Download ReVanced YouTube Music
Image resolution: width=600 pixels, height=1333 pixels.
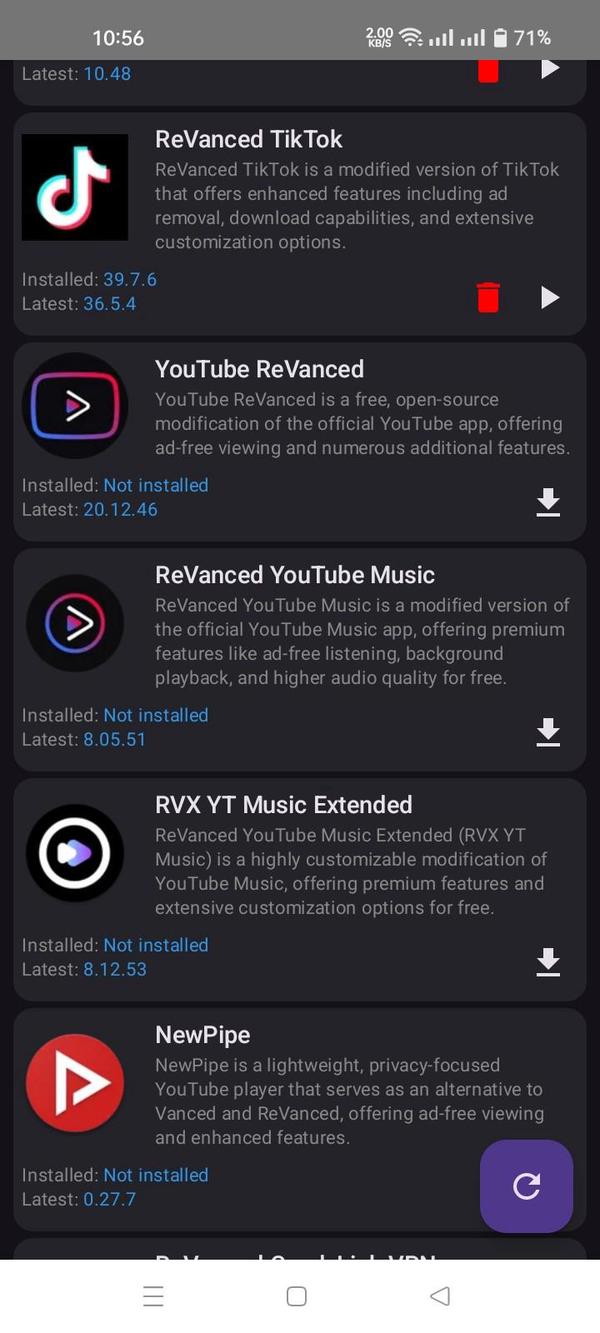click(548, 732)
